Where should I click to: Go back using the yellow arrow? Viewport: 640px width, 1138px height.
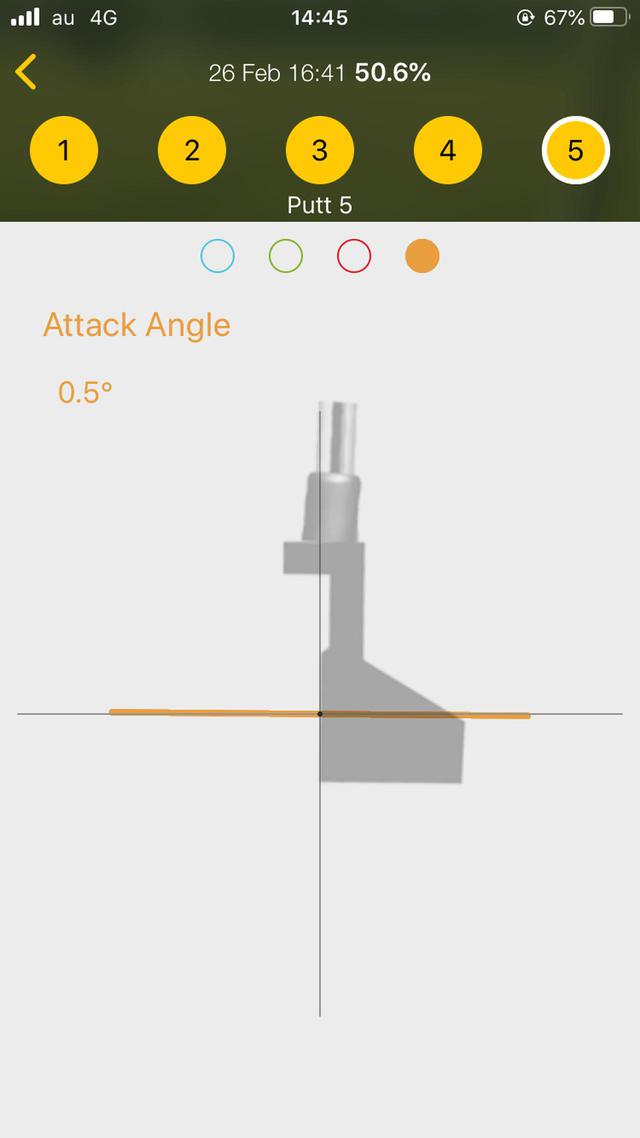tap(27, 72)
